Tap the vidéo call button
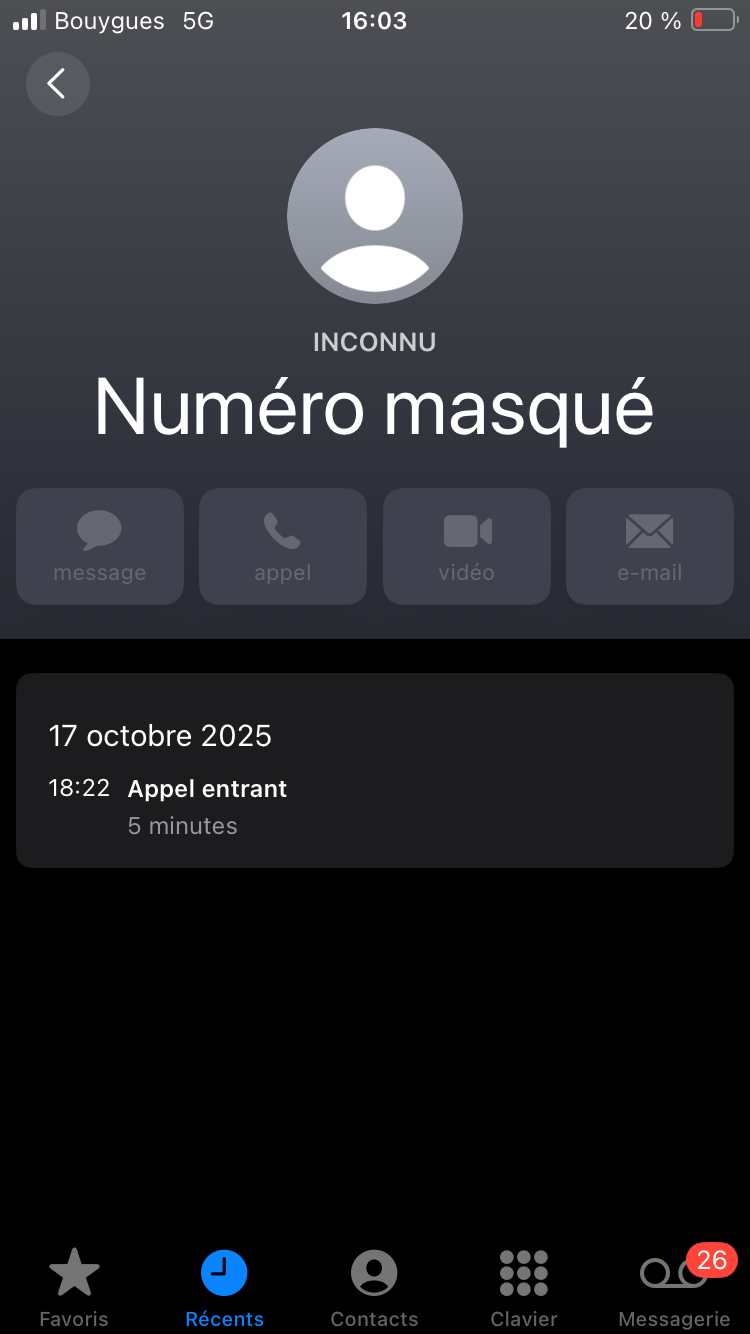This screenshot has height=1334, width=750. pyautogui.click(x=467, y=546)
